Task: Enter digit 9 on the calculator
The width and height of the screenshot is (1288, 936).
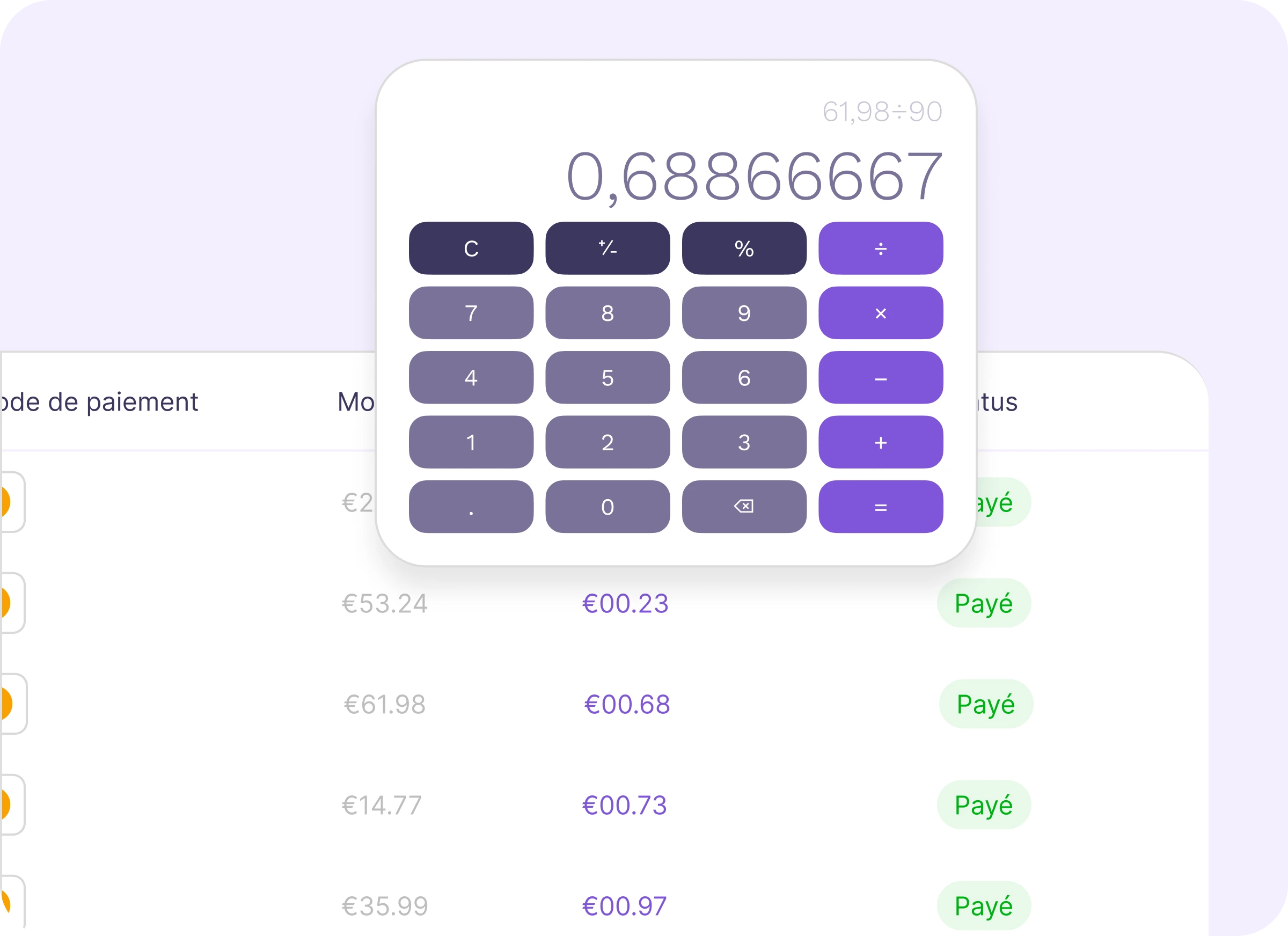Action: click(x=744, y=313)
